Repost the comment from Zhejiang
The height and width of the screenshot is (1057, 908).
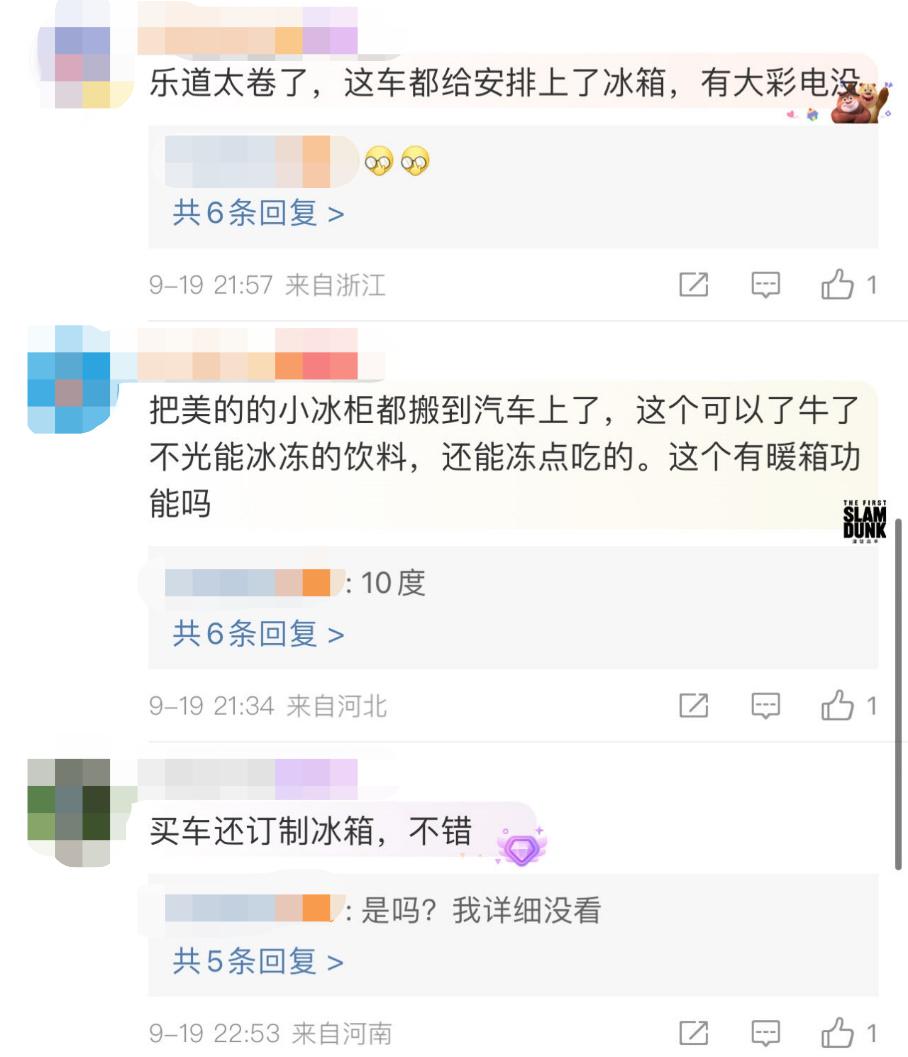[x=693, y=285]
